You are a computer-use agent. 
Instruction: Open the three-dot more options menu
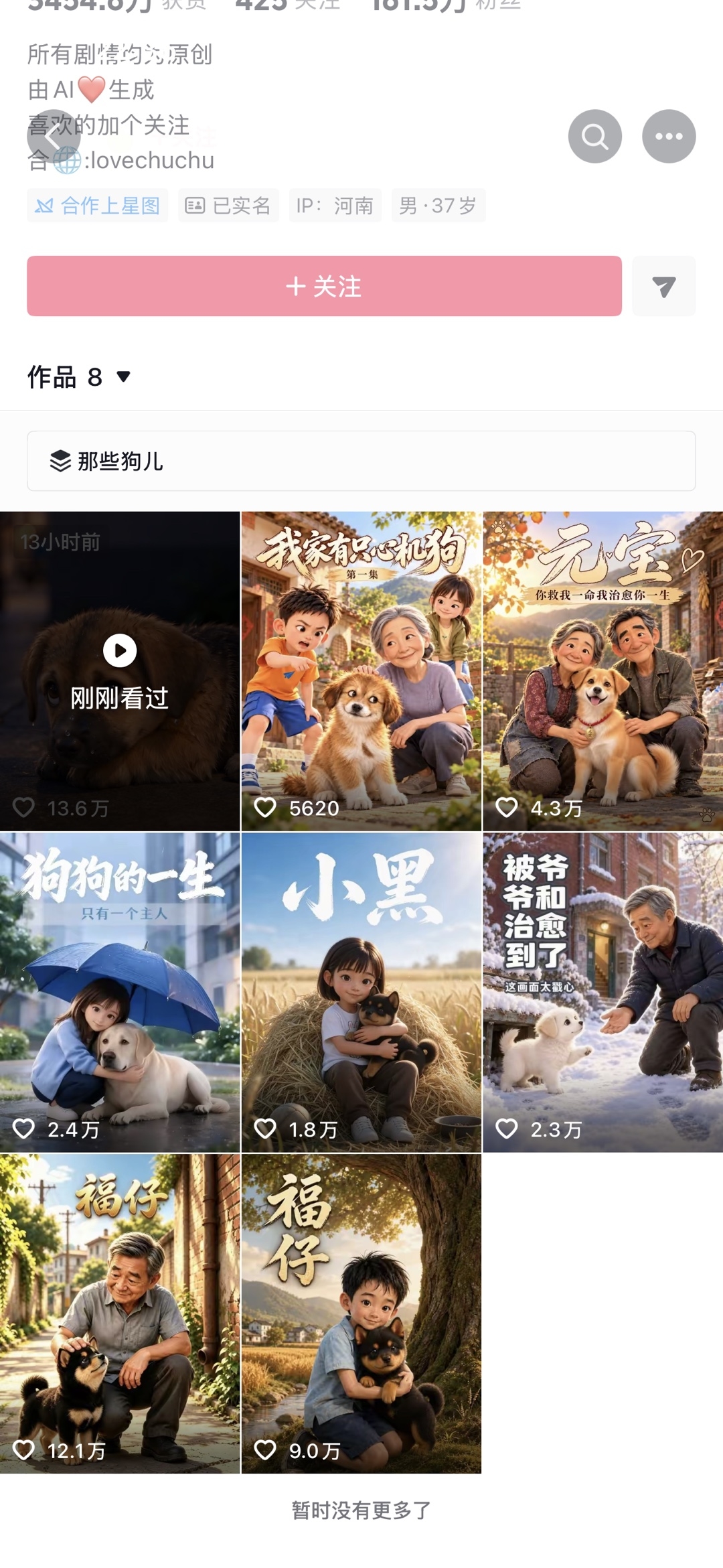coord(669,136)
